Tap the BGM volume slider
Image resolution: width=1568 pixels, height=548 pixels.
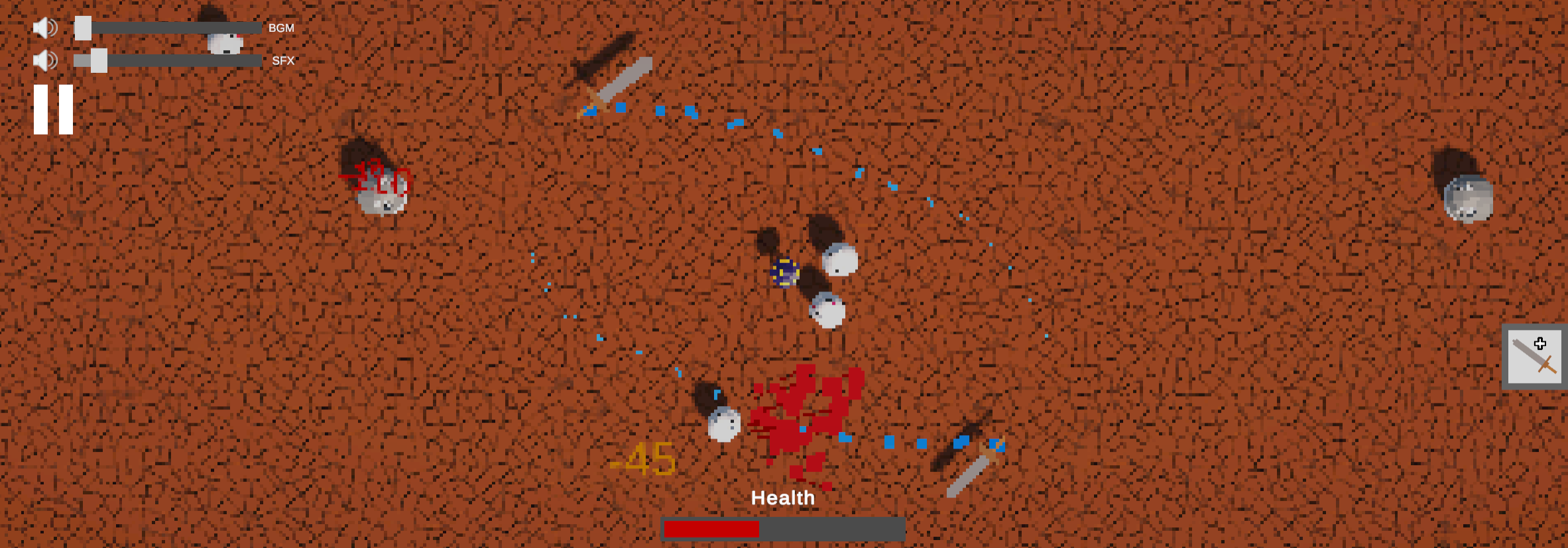[x=168, y=28]
